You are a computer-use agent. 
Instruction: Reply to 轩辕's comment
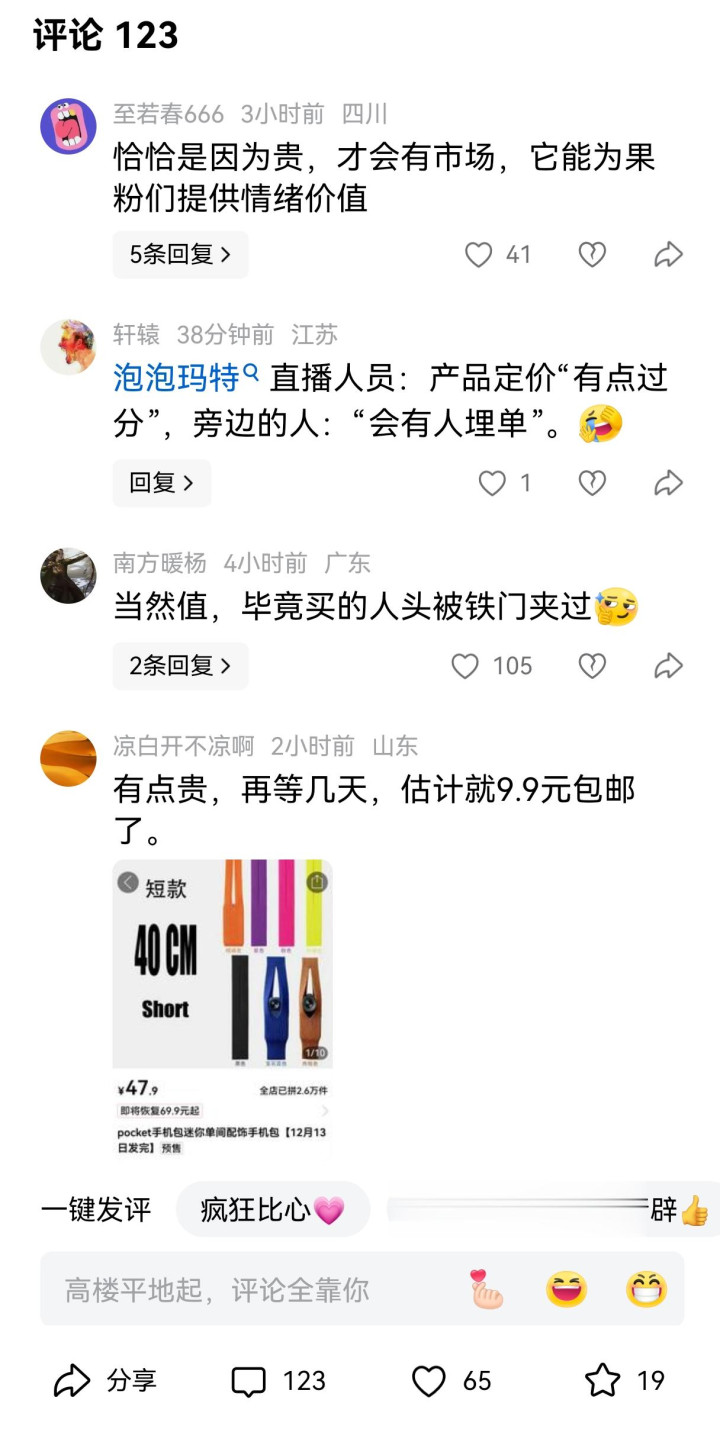(161, 483)
